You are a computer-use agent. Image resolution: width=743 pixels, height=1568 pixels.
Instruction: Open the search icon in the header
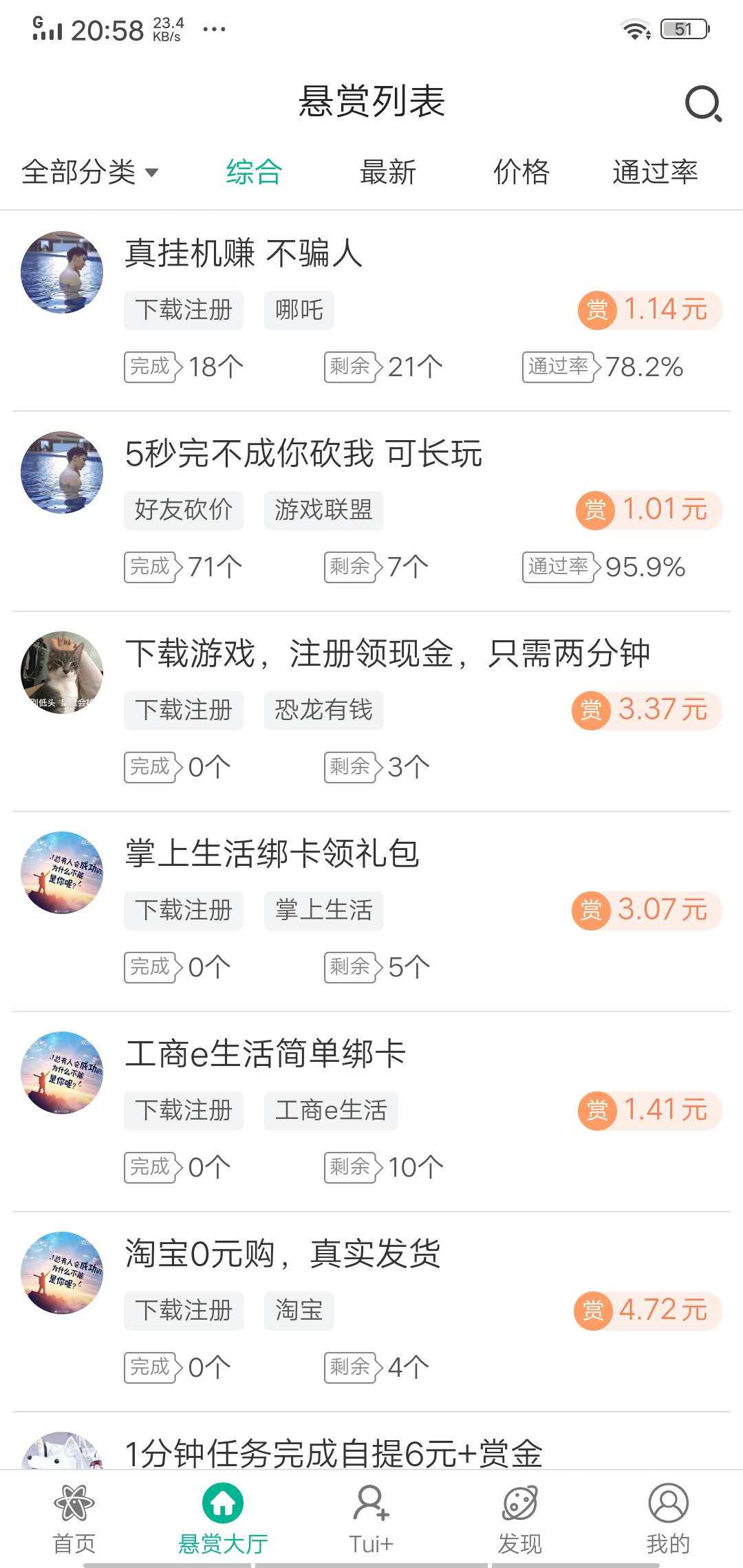click(703, 103)
